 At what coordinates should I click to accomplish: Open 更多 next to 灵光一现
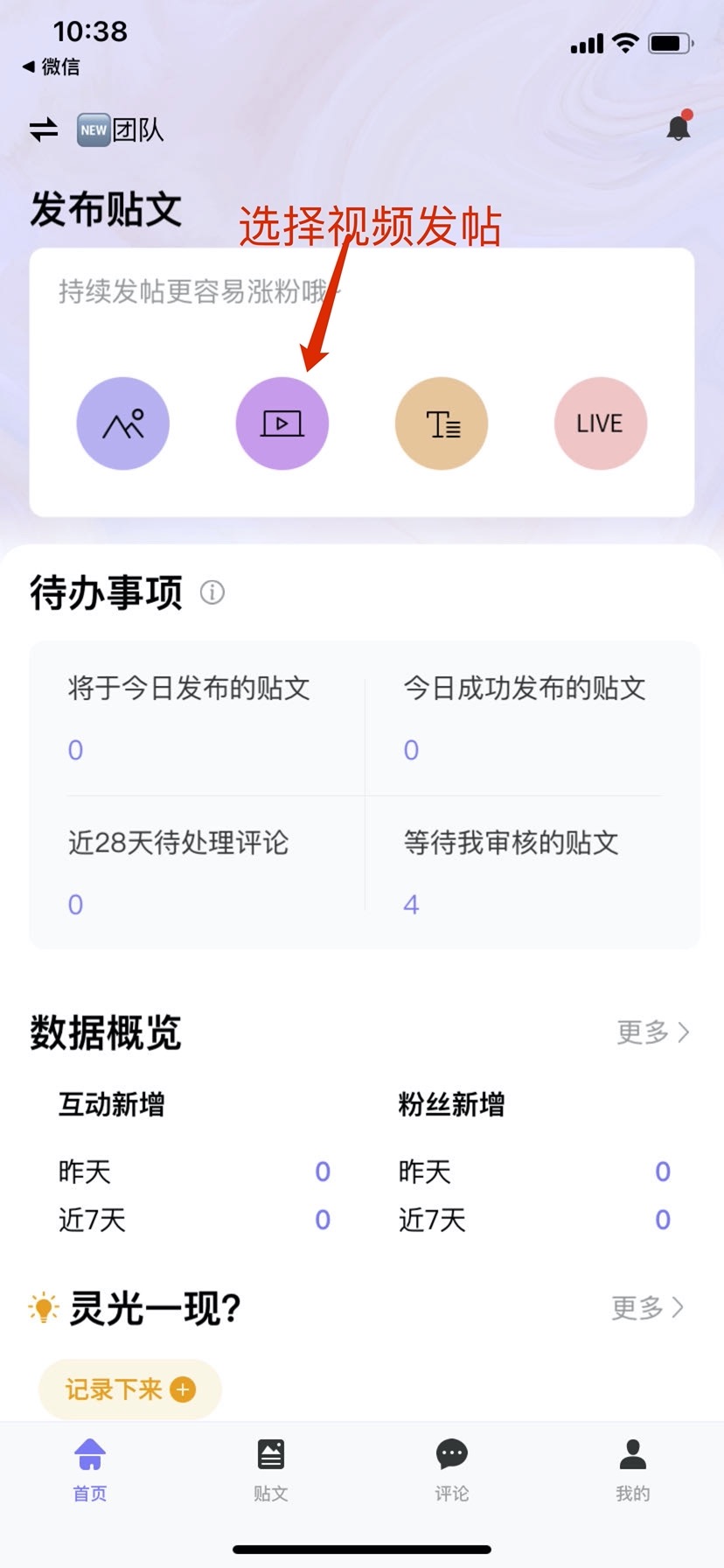point(648,1308)
